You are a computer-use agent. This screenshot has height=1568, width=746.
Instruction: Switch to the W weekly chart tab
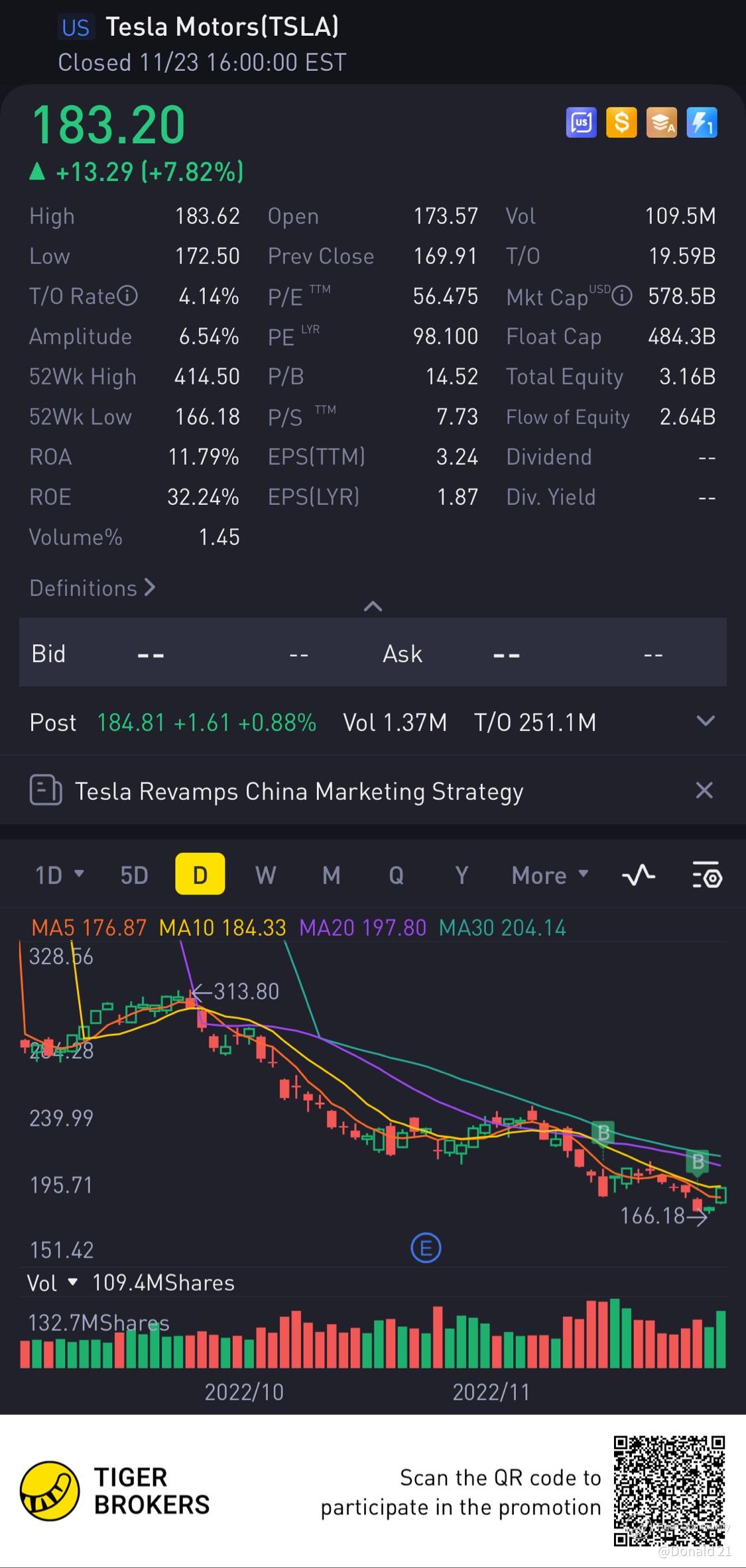[265, 875]
